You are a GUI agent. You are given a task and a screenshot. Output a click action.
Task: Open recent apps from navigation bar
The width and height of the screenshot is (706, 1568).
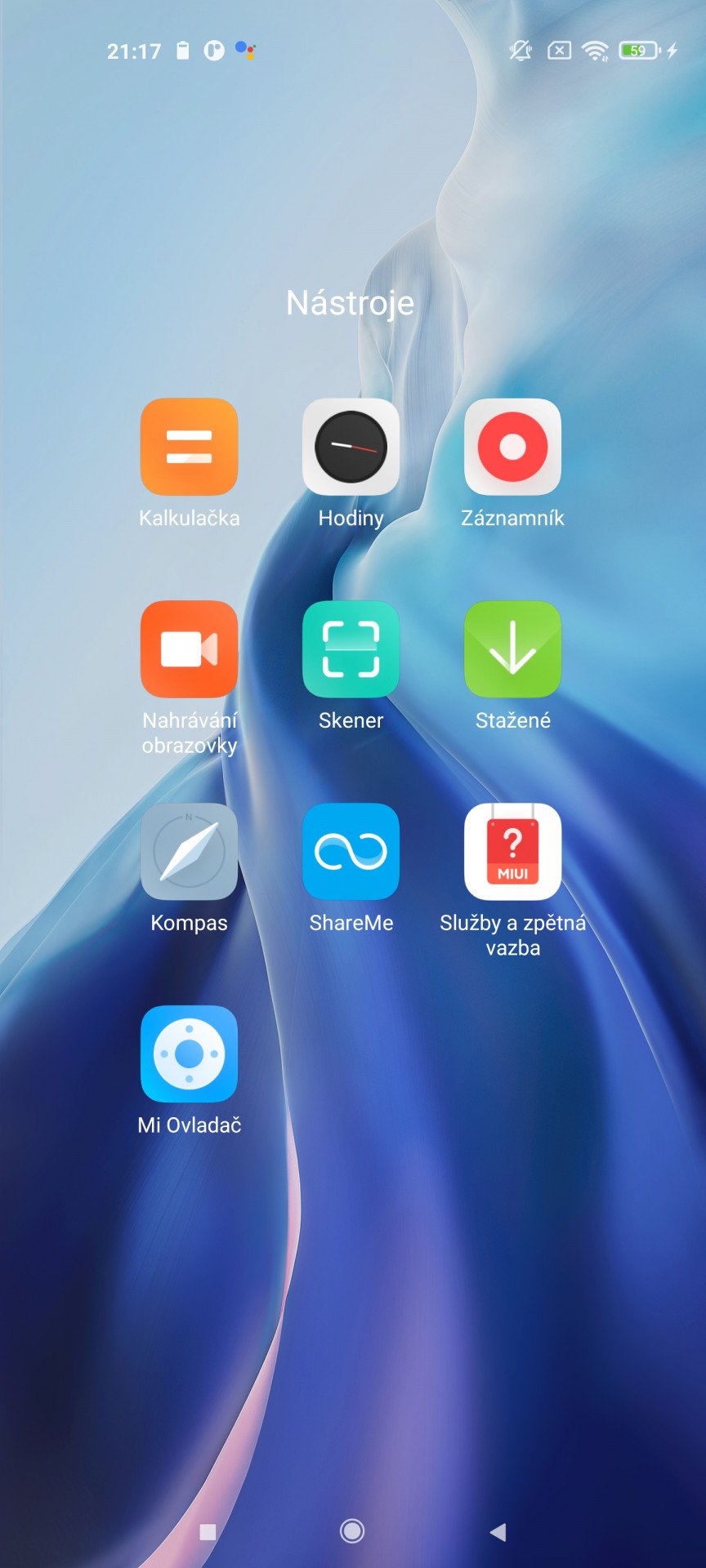tap(208, 1532)
